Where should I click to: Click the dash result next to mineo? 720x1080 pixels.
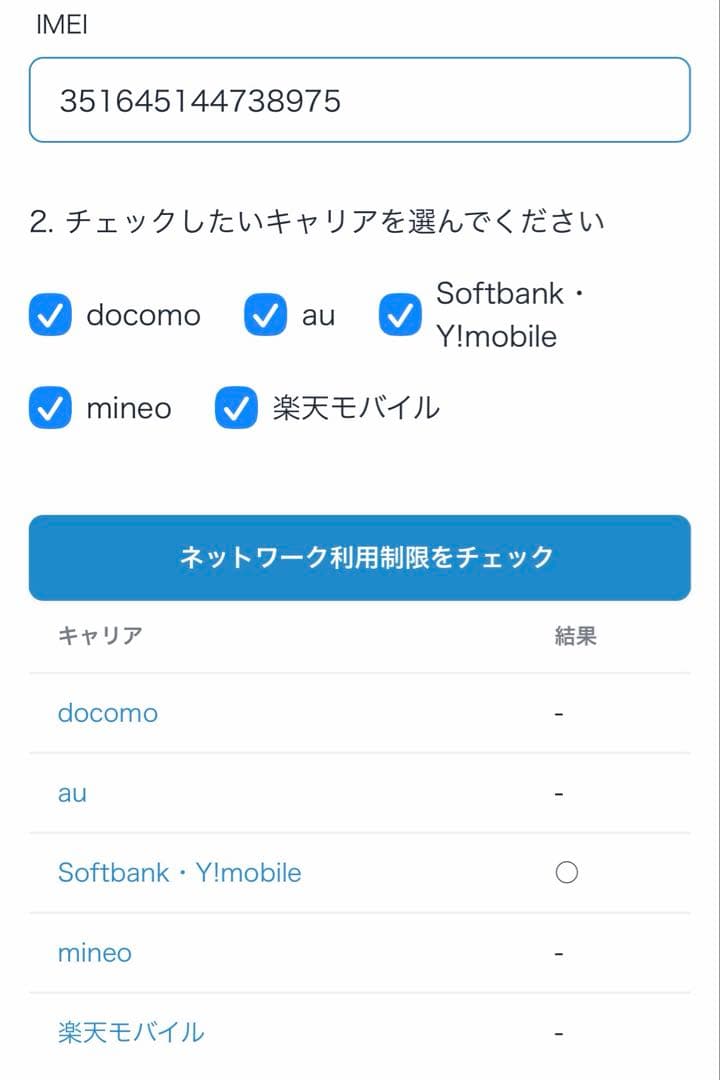[560, 953]
